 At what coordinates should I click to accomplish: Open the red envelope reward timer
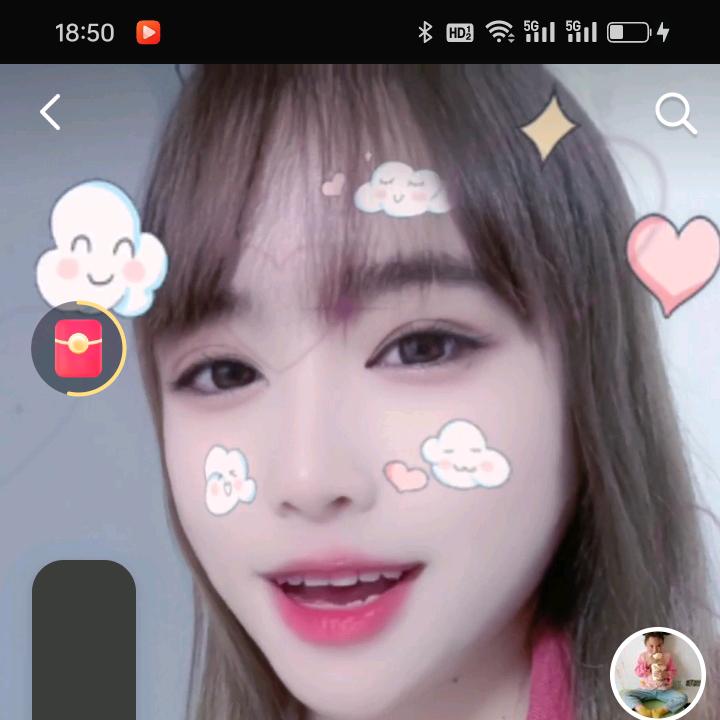click(x=79, y=348)
